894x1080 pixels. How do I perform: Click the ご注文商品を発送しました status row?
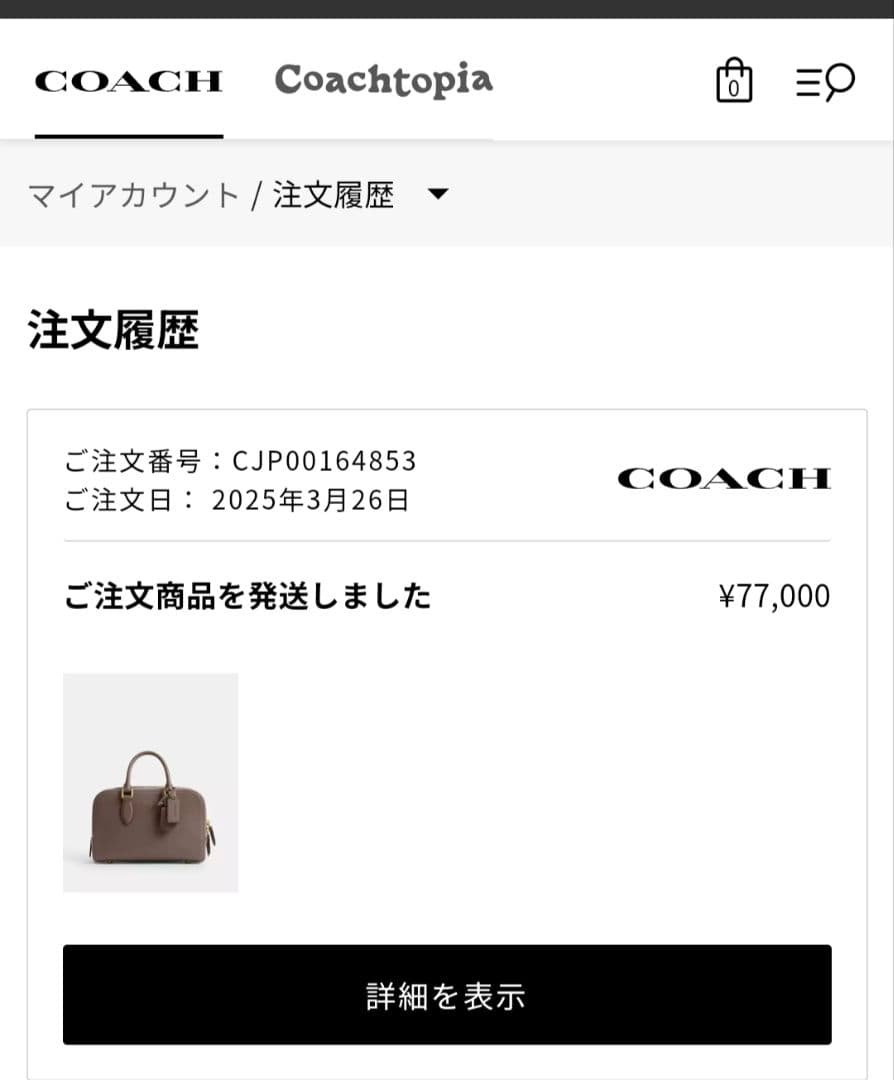[247, 595]
